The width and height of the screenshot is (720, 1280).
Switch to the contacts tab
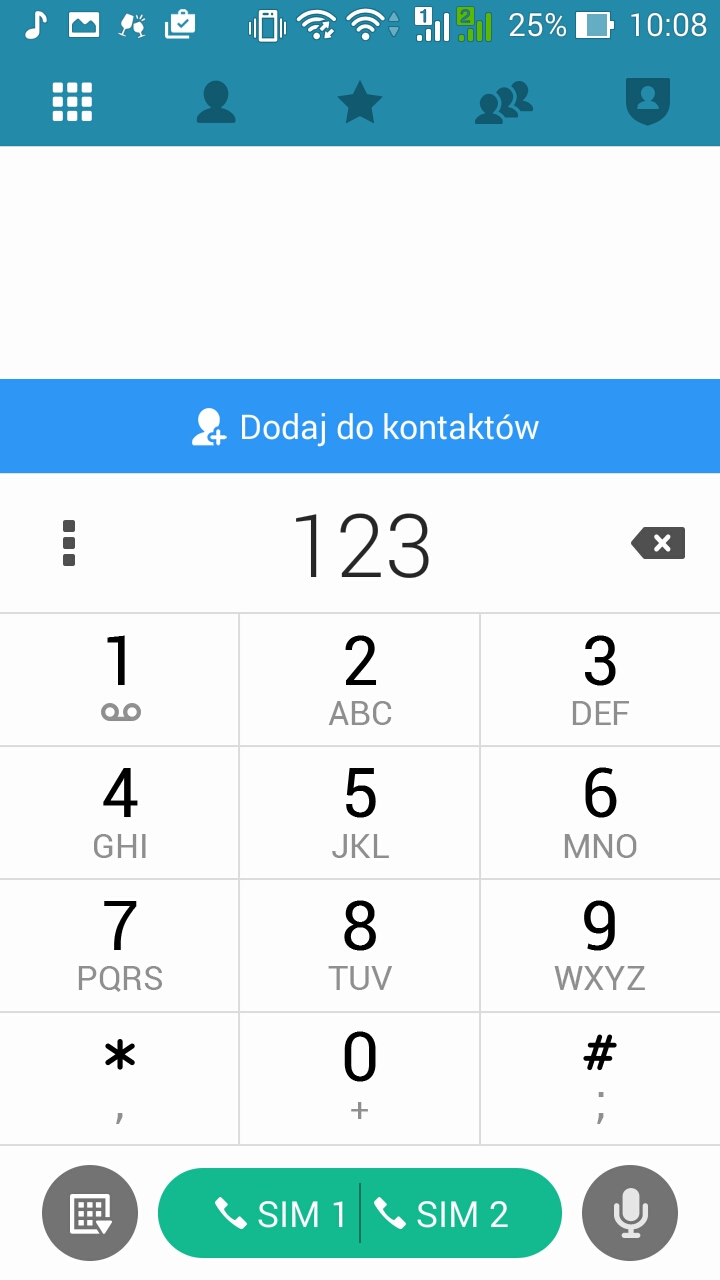(x=216, y=102)
